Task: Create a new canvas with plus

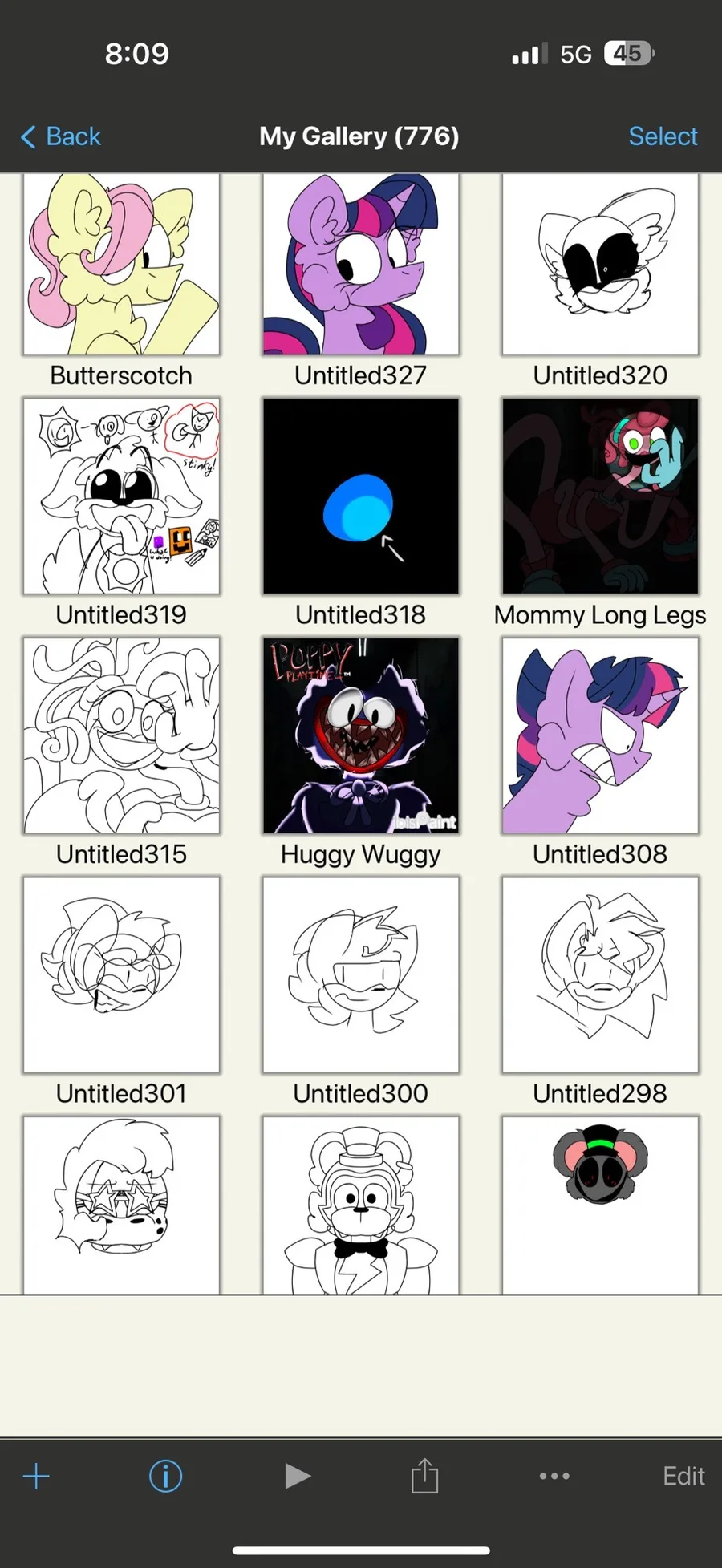Action: (x=36, y=1476)
